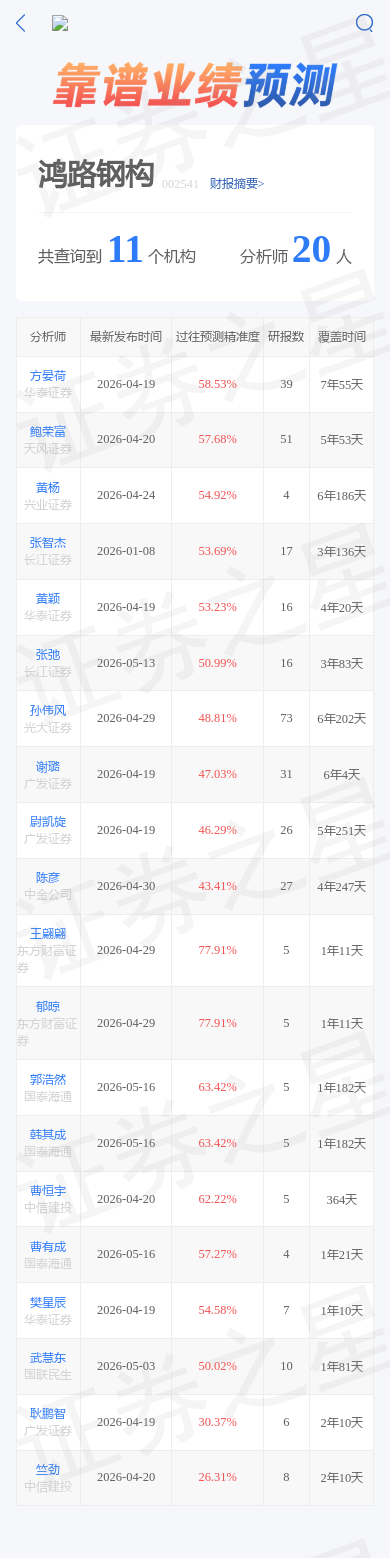Tap analyst 黄颖
The image size is (390, 1558).
(48, 598)
